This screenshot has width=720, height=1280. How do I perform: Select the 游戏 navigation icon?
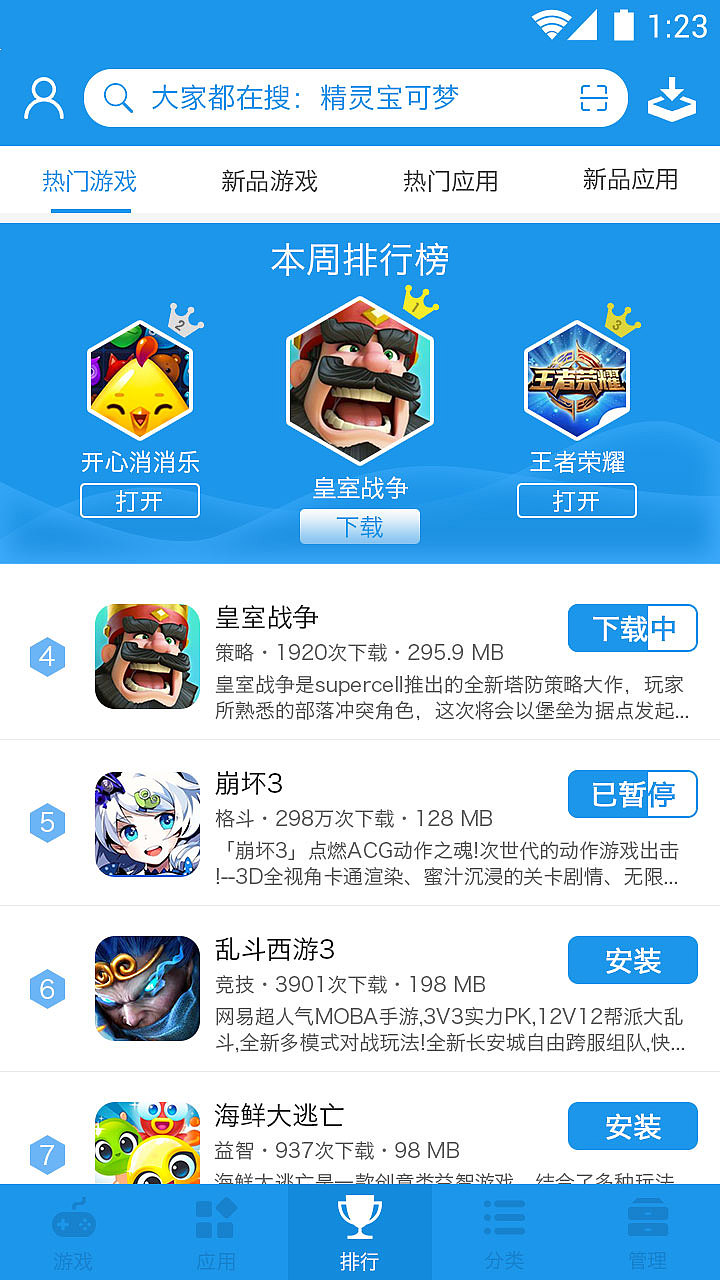pos(71,1220)
